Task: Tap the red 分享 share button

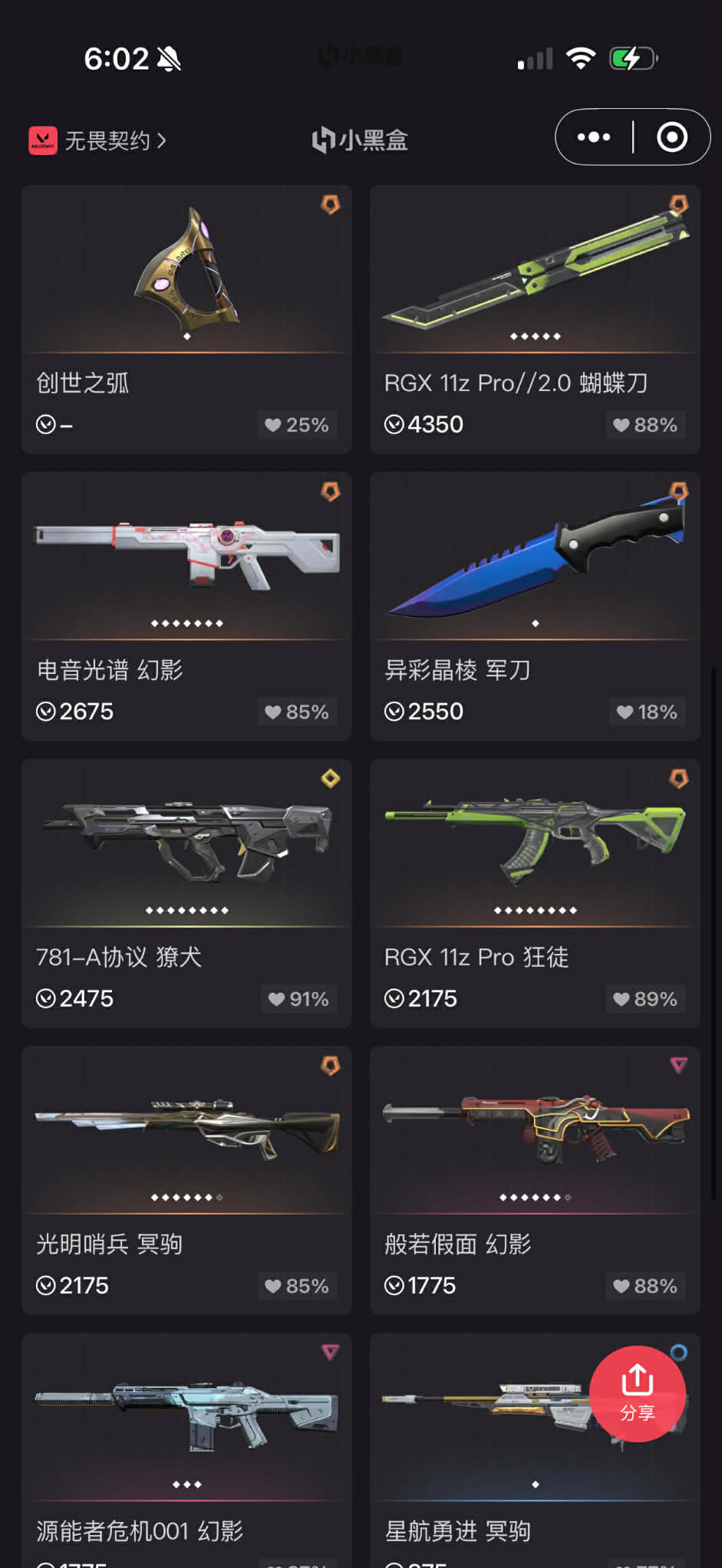Action: tap(637, 1393)
